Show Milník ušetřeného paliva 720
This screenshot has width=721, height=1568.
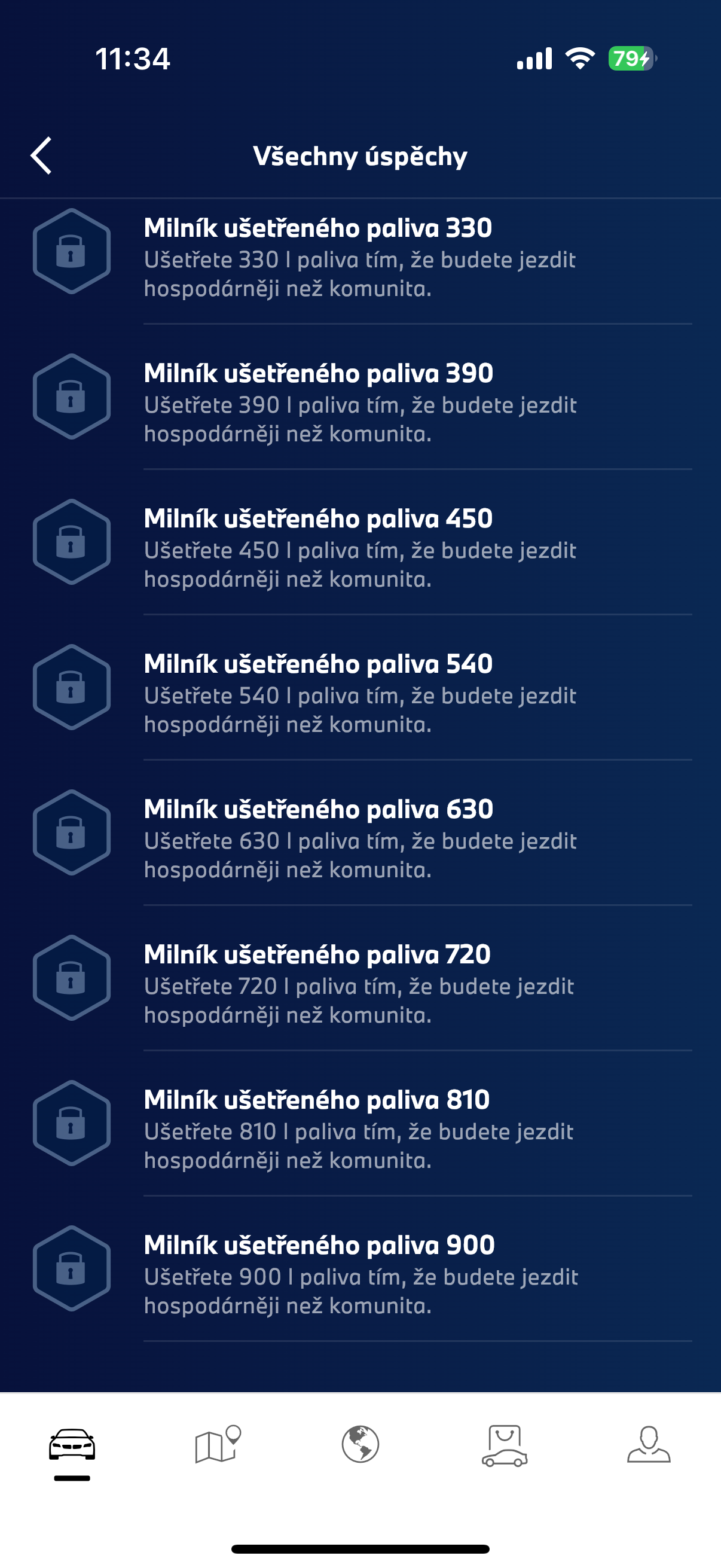click(360, 984)
